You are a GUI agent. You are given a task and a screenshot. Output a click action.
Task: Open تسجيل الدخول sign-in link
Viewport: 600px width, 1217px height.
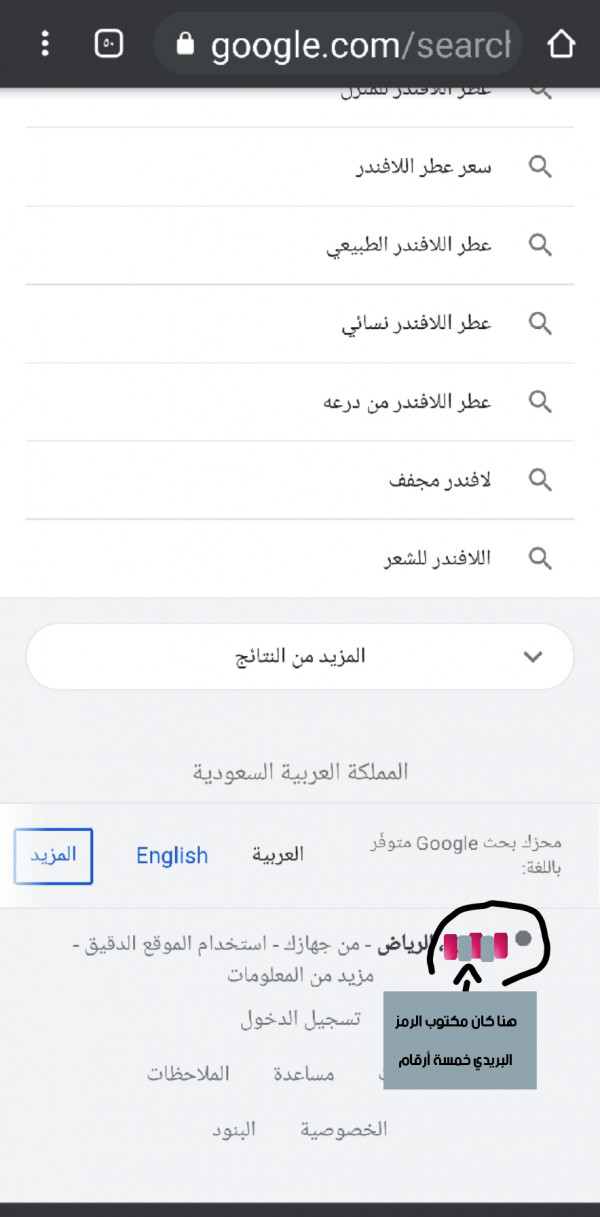300,1020
